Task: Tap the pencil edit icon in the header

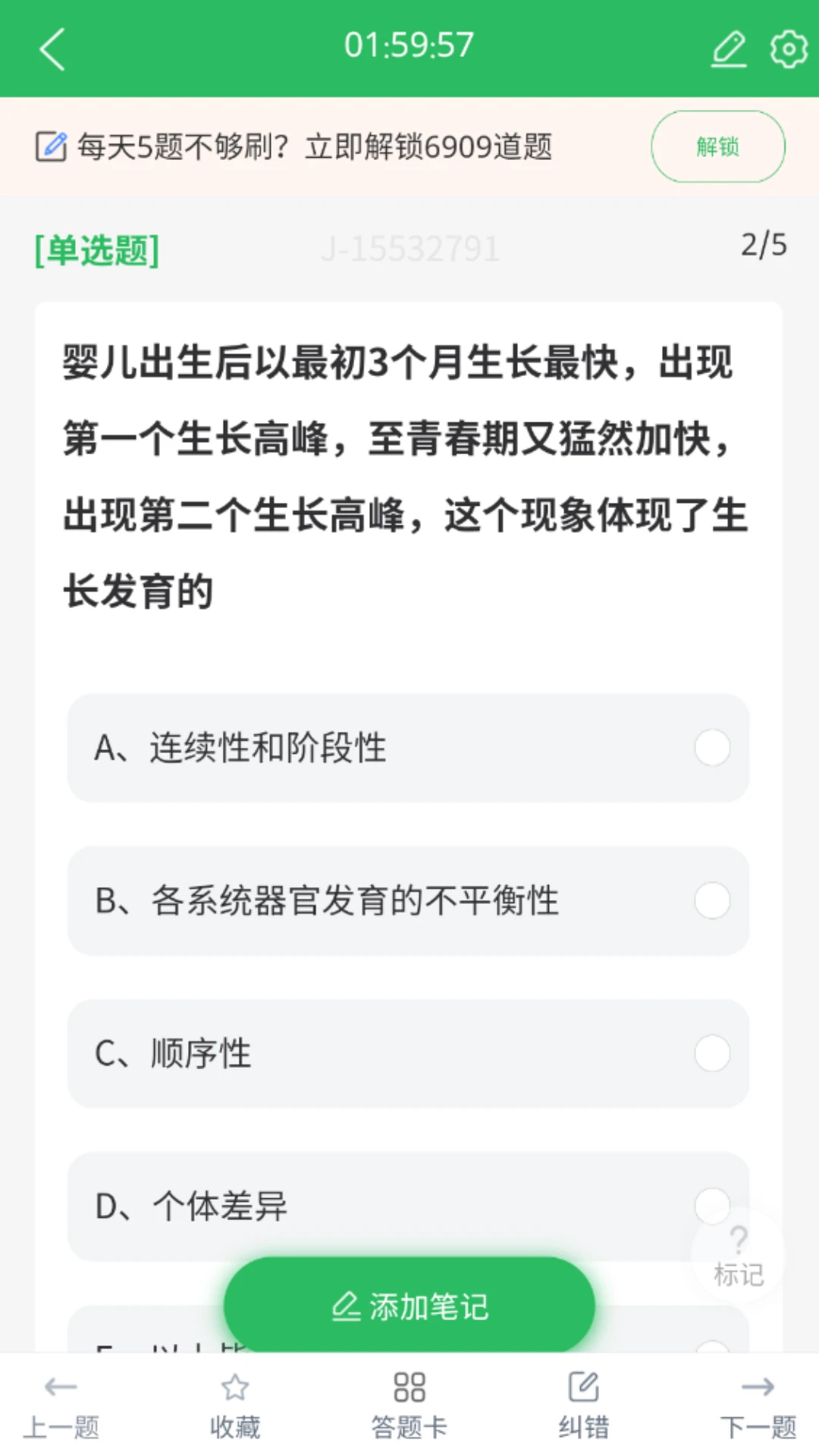Action: (x=730, y=47)
